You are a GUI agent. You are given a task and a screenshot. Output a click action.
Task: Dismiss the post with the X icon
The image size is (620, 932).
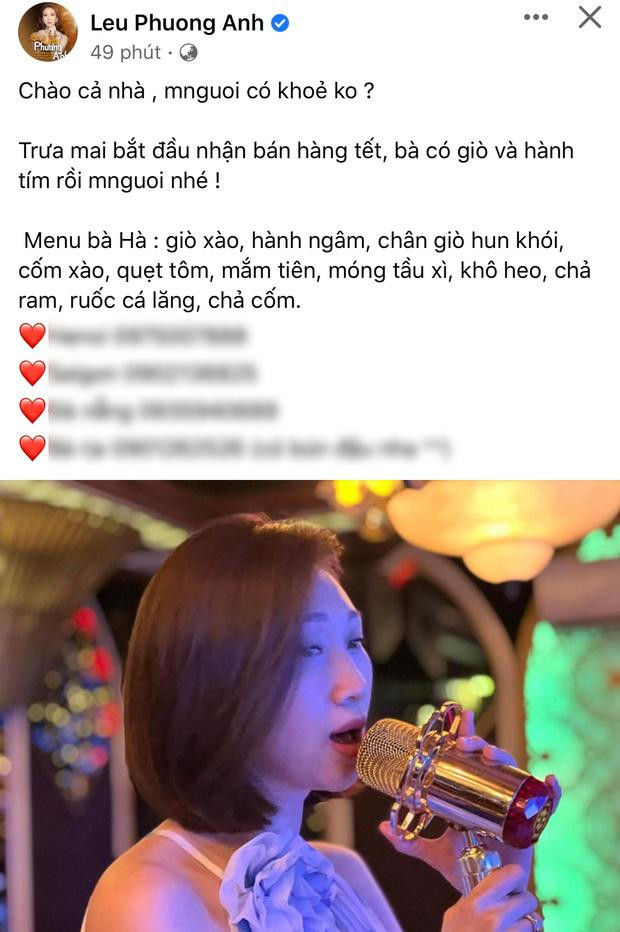point(591,17)
